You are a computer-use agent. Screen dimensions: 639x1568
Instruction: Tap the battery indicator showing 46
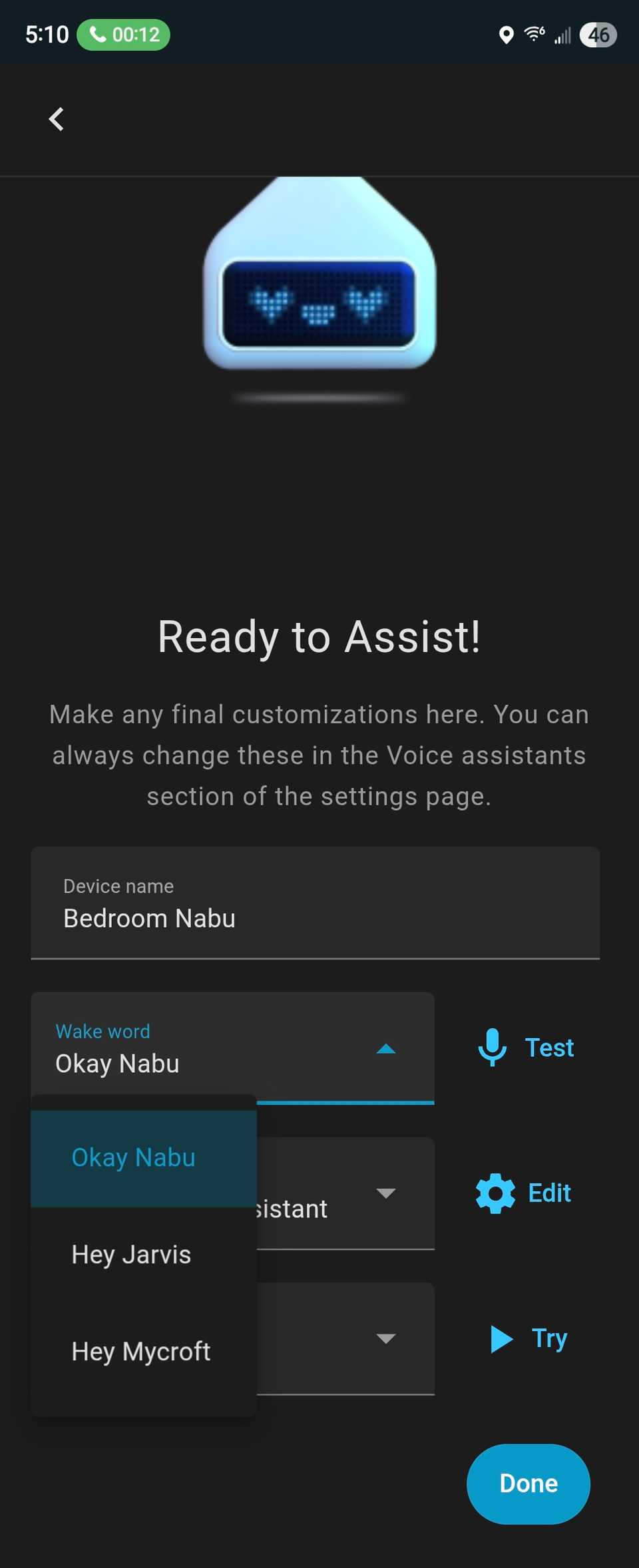pos(597,35)
